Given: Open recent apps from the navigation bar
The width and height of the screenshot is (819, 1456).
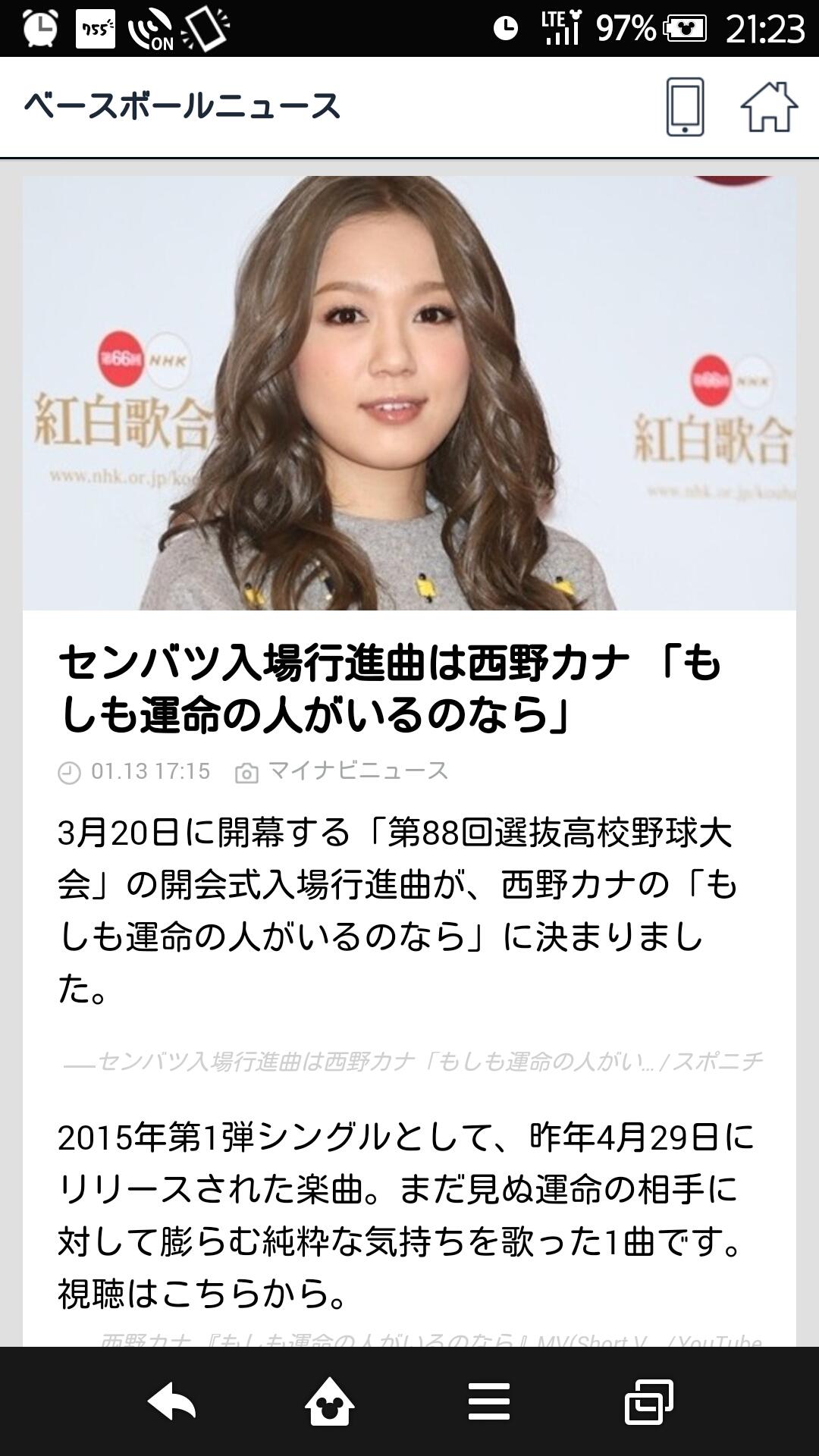Looking at the screenshot, I should [x=648, y=1401].
